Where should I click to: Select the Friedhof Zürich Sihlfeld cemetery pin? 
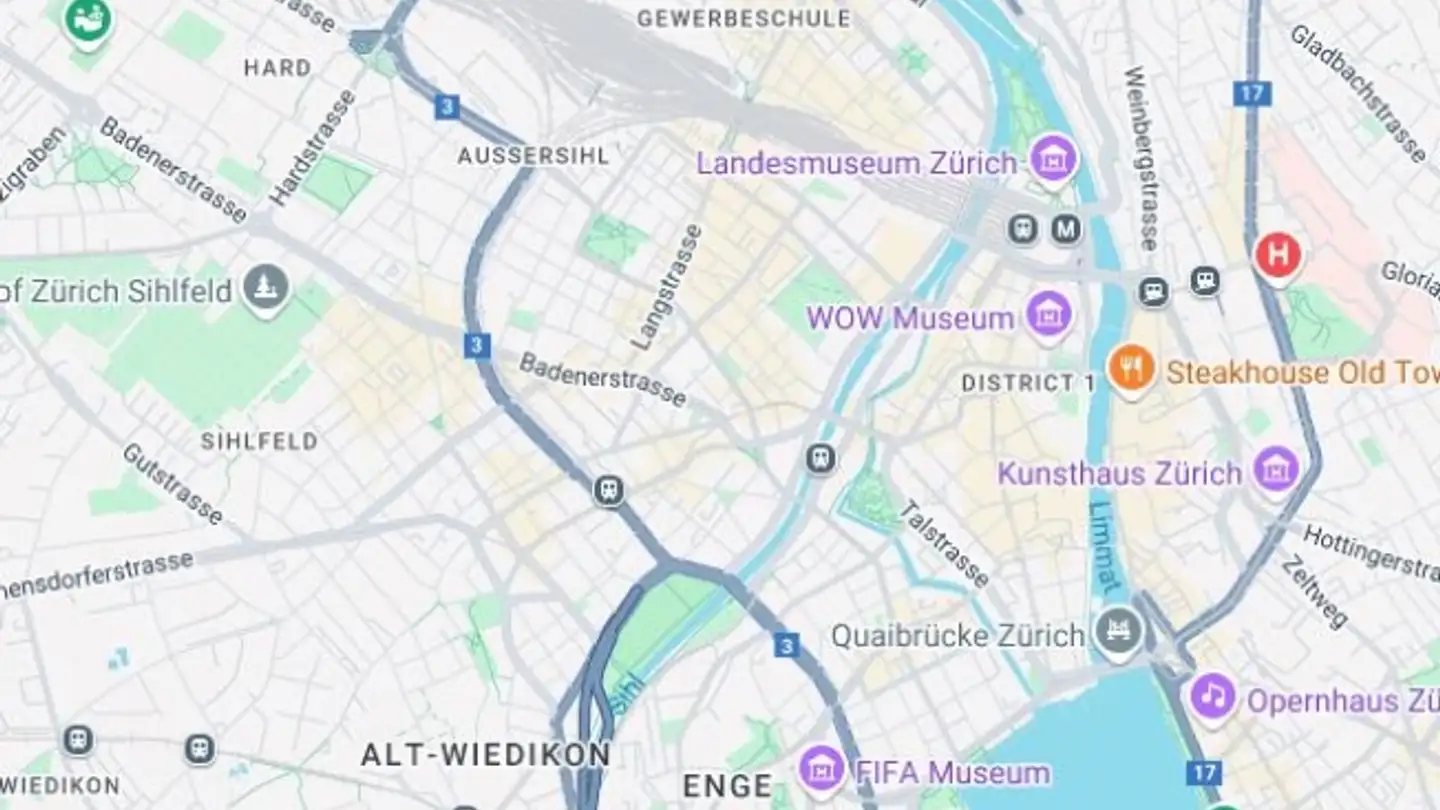[266, 288]
